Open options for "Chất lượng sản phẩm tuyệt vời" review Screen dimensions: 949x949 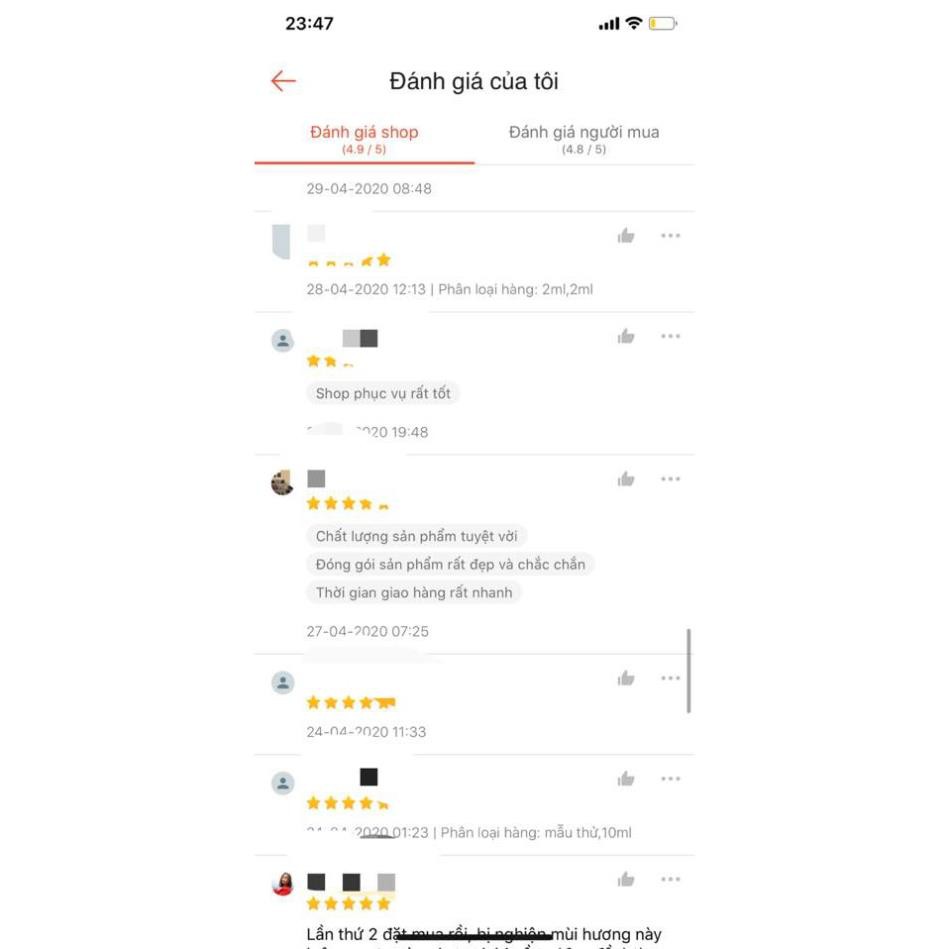pos(670,479)
